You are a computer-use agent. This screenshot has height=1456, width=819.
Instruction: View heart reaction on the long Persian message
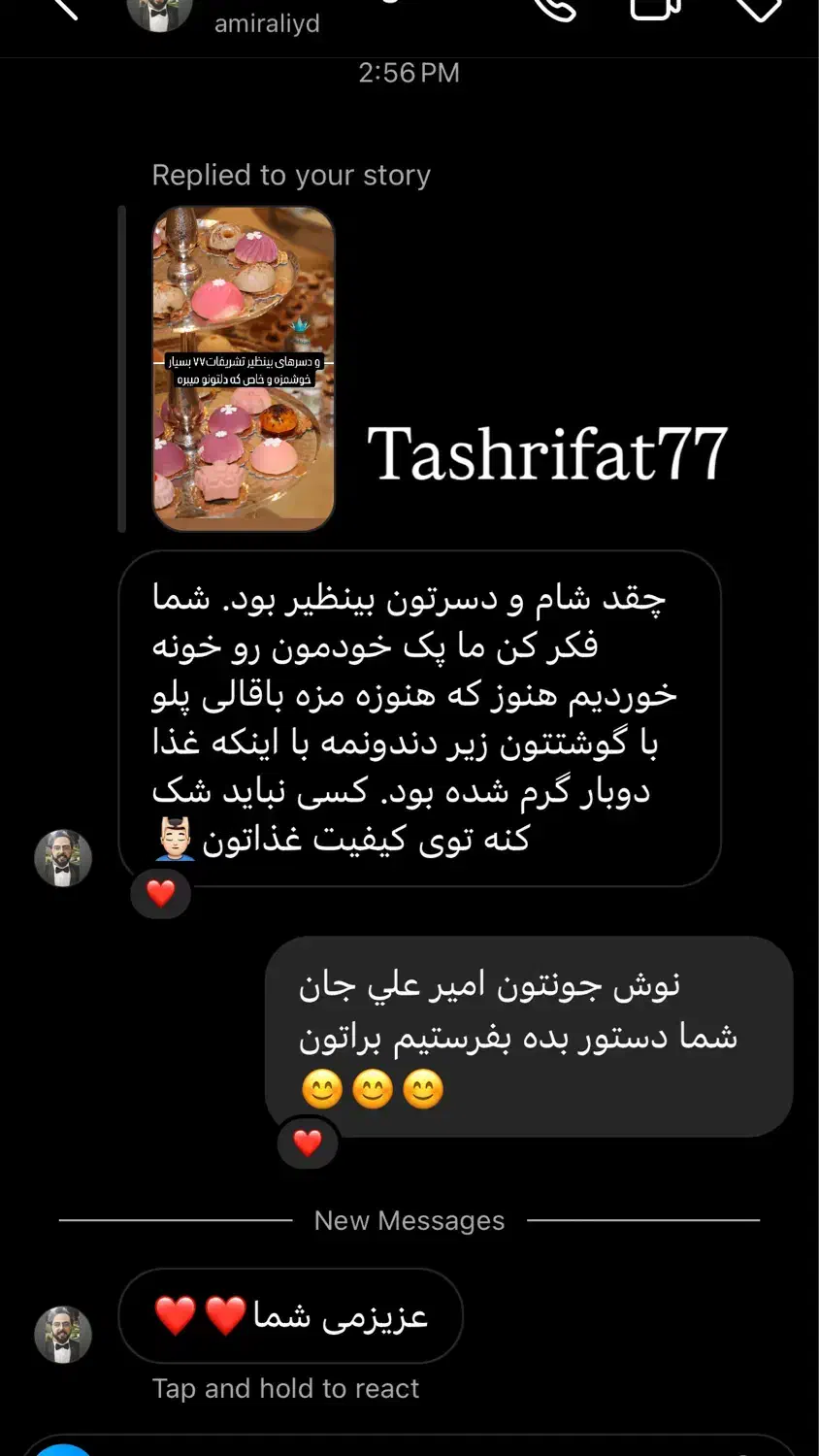[161, 893]
